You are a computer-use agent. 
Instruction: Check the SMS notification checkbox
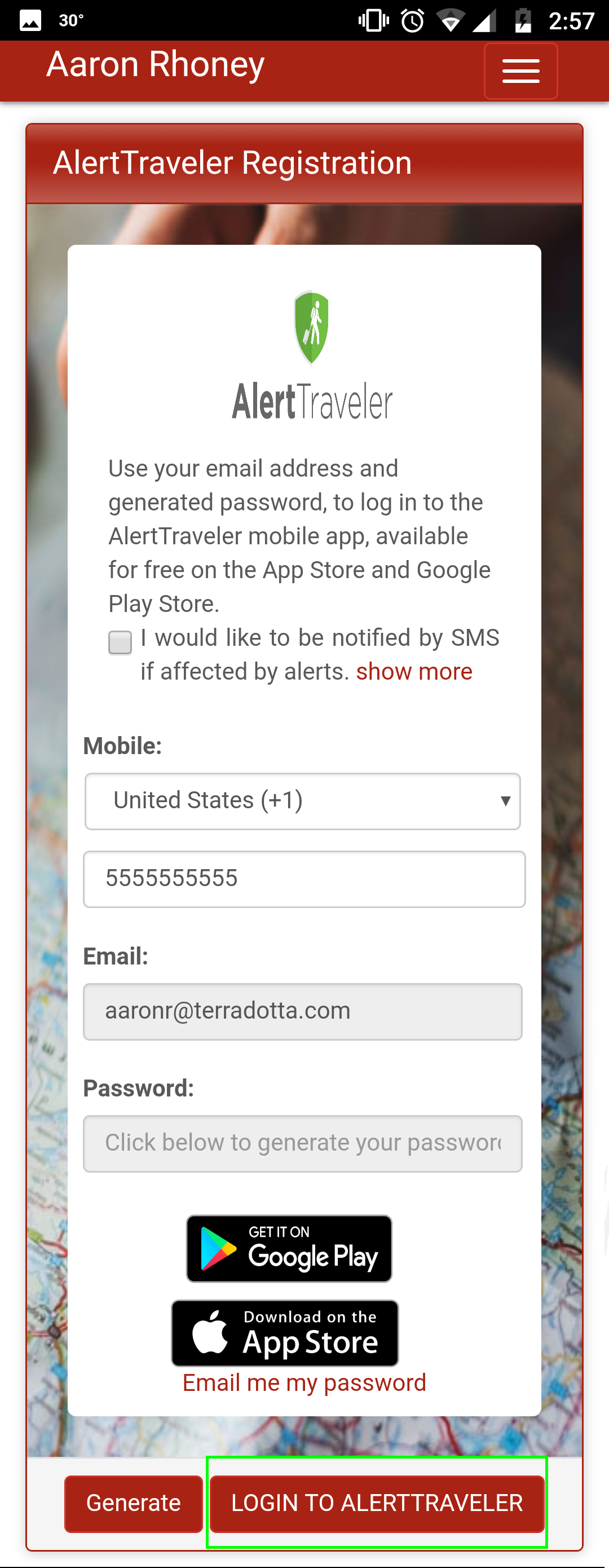pyautogui.click(x=120, y=642)
